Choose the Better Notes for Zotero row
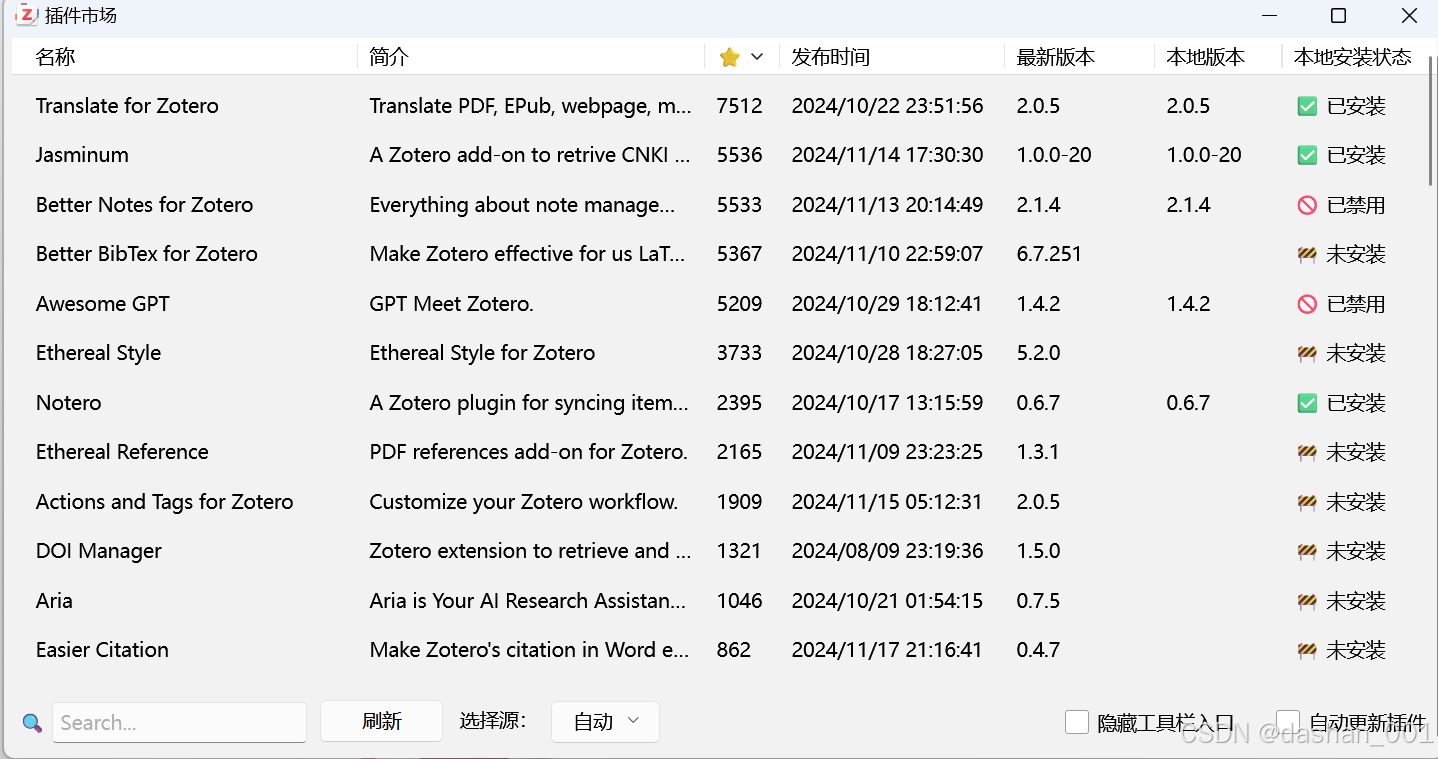Image resolution: width=1438 pixels, height=759 pixels. pyautogui.click(x=144, y=205)
